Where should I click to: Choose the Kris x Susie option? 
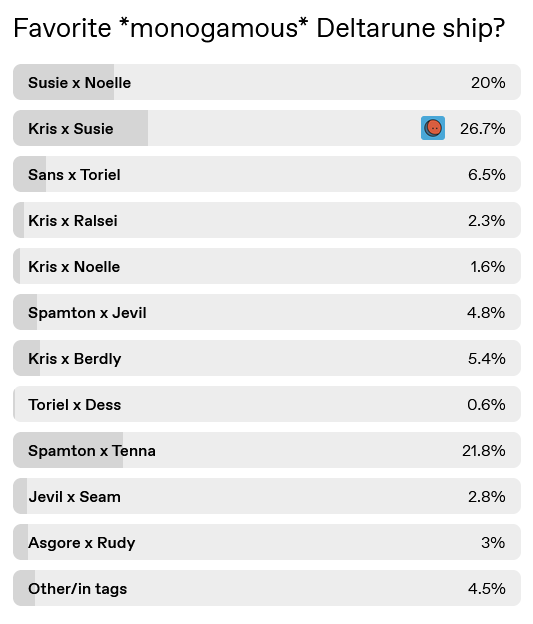click(x=267, y=128)
